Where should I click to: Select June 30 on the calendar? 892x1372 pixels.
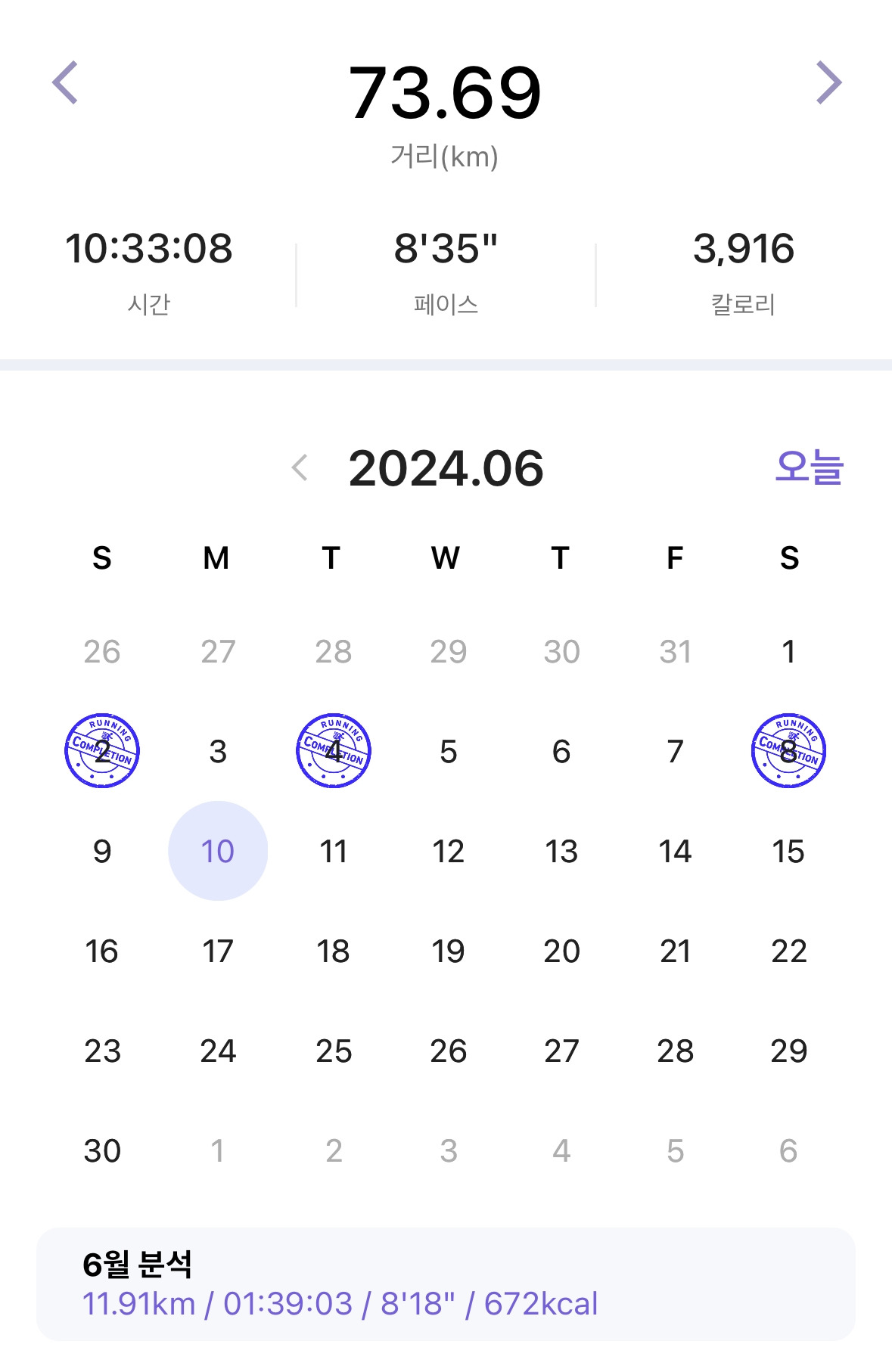pyautogui.click(x=102, y=1151)
